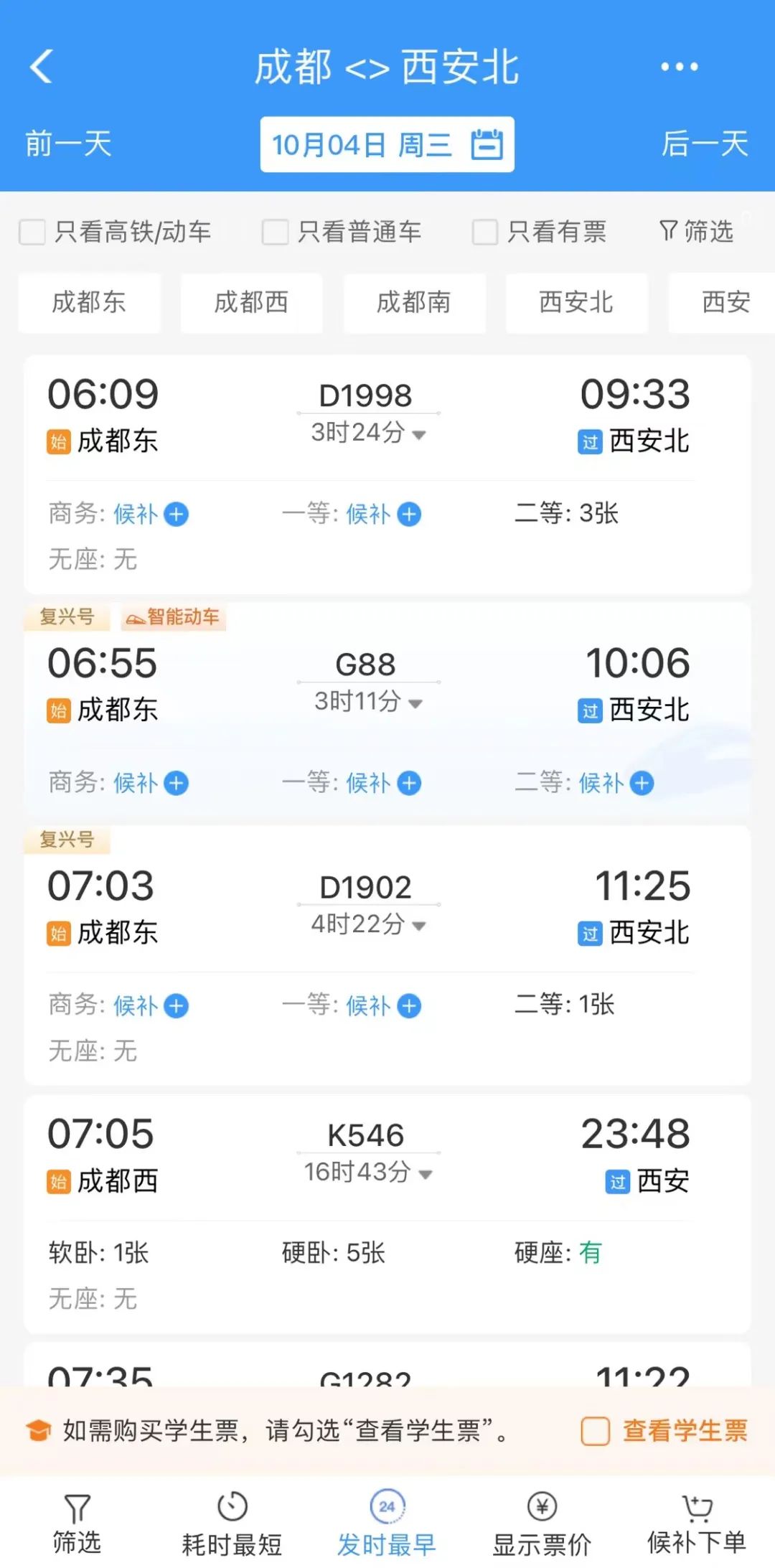
Task: Go to the next day (后一天)
Action: click(x=704, y=144)
